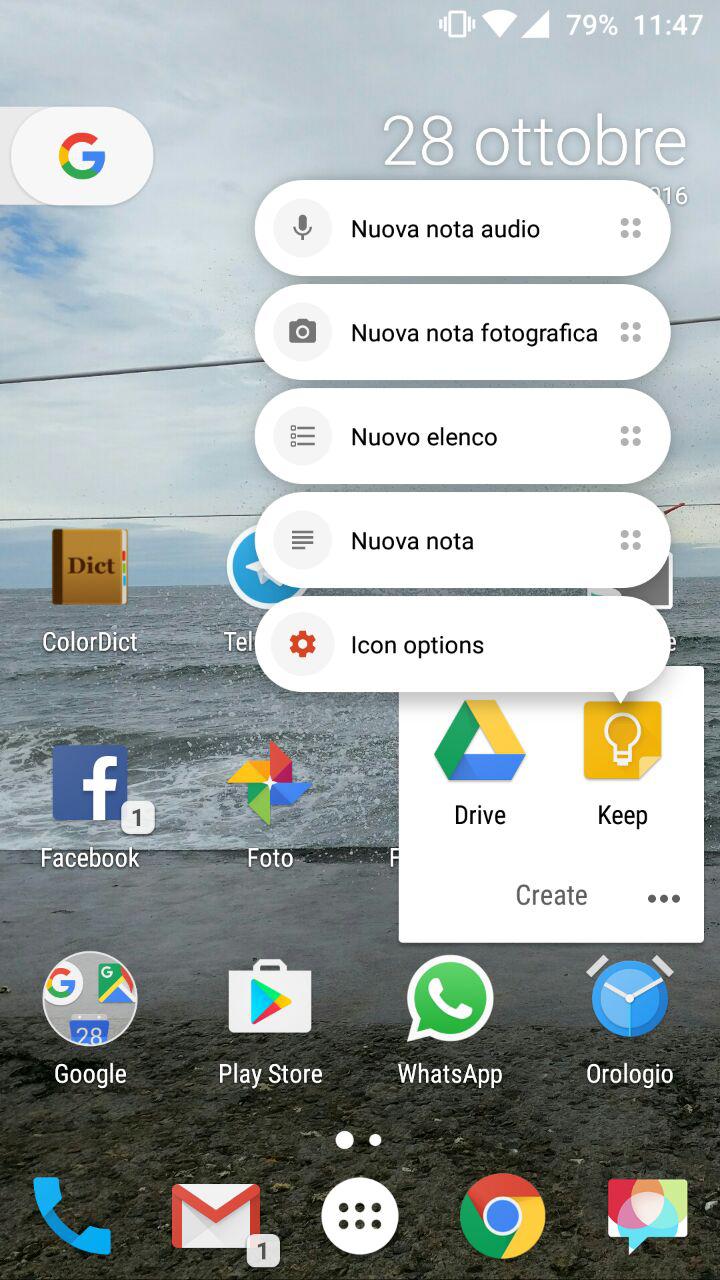
Task: Open Icon options
Action: [x=462, y=644]
